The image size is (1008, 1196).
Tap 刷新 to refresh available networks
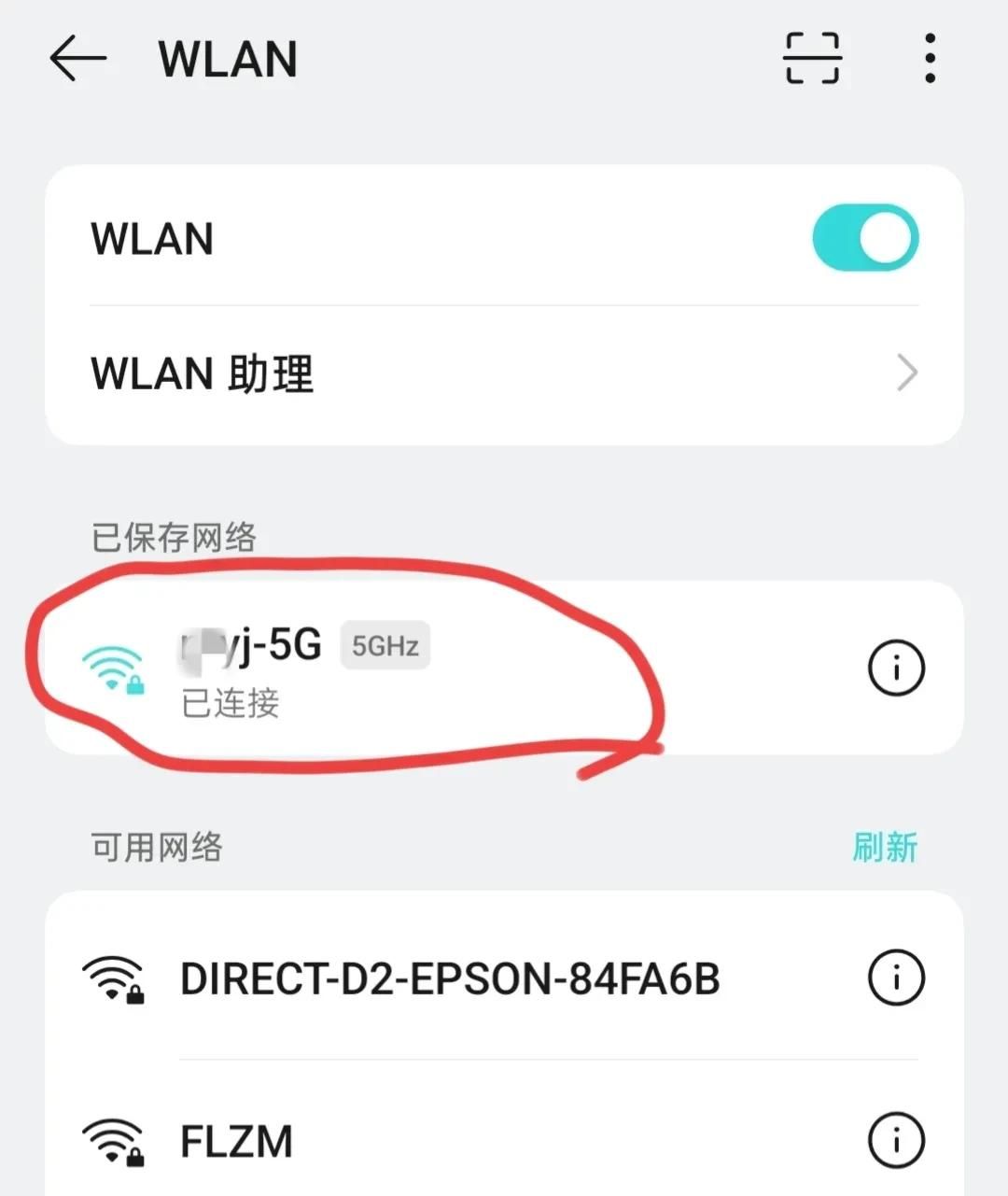[885, 845]
